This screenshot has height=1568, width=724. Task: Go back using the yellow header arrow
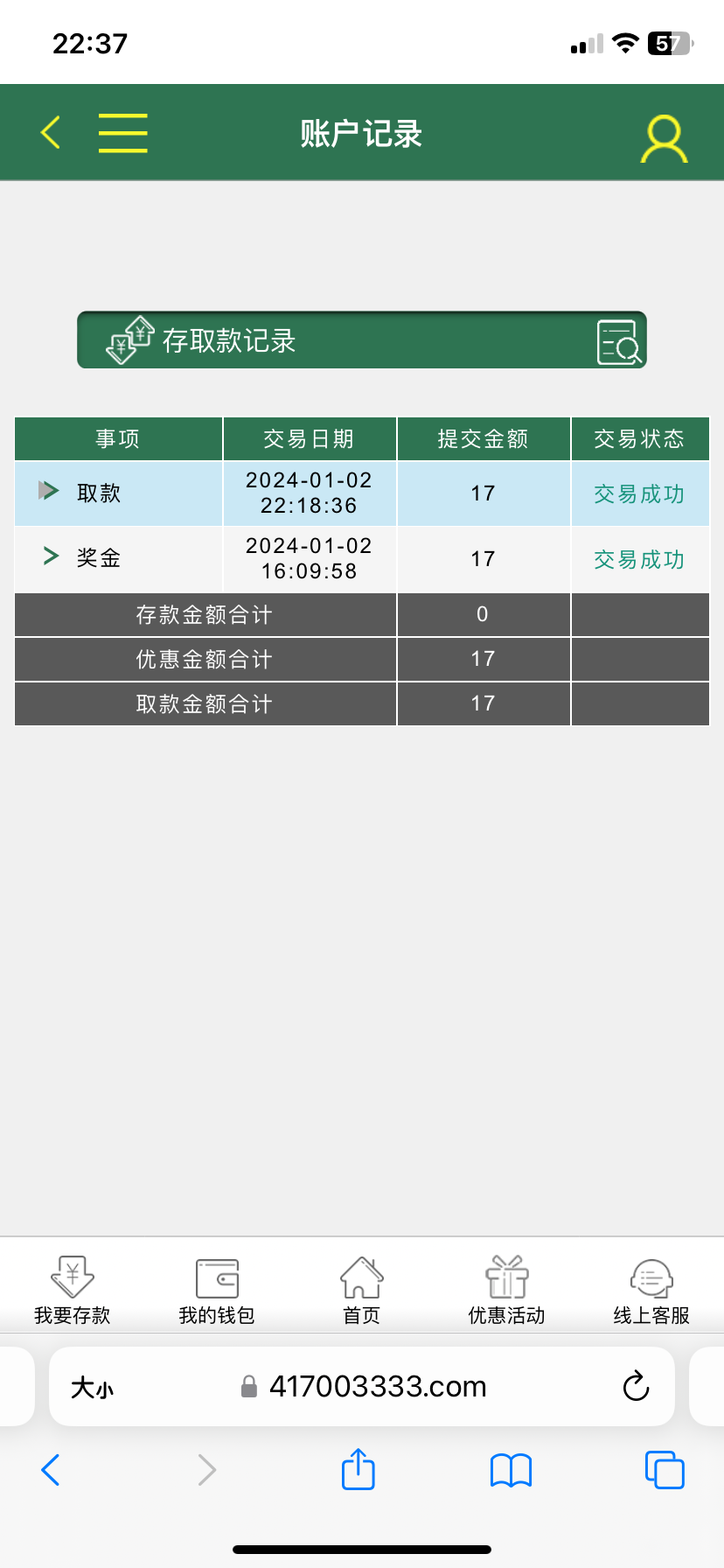[51, 133]
